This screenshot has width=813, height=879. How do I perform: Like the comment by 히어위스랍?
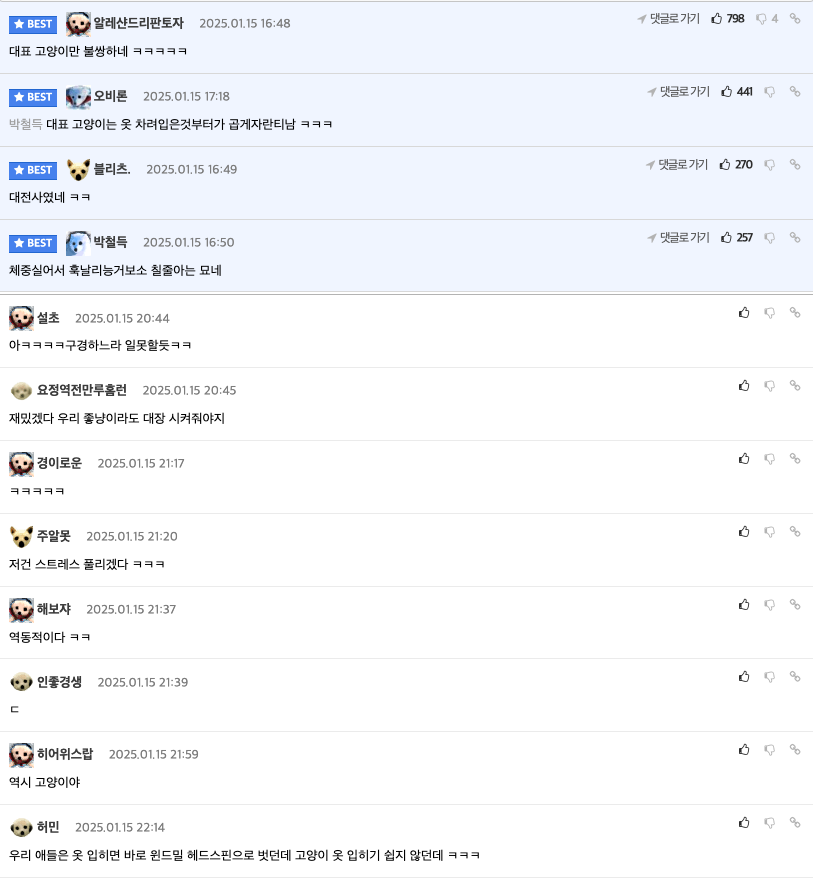click(744, 750)
